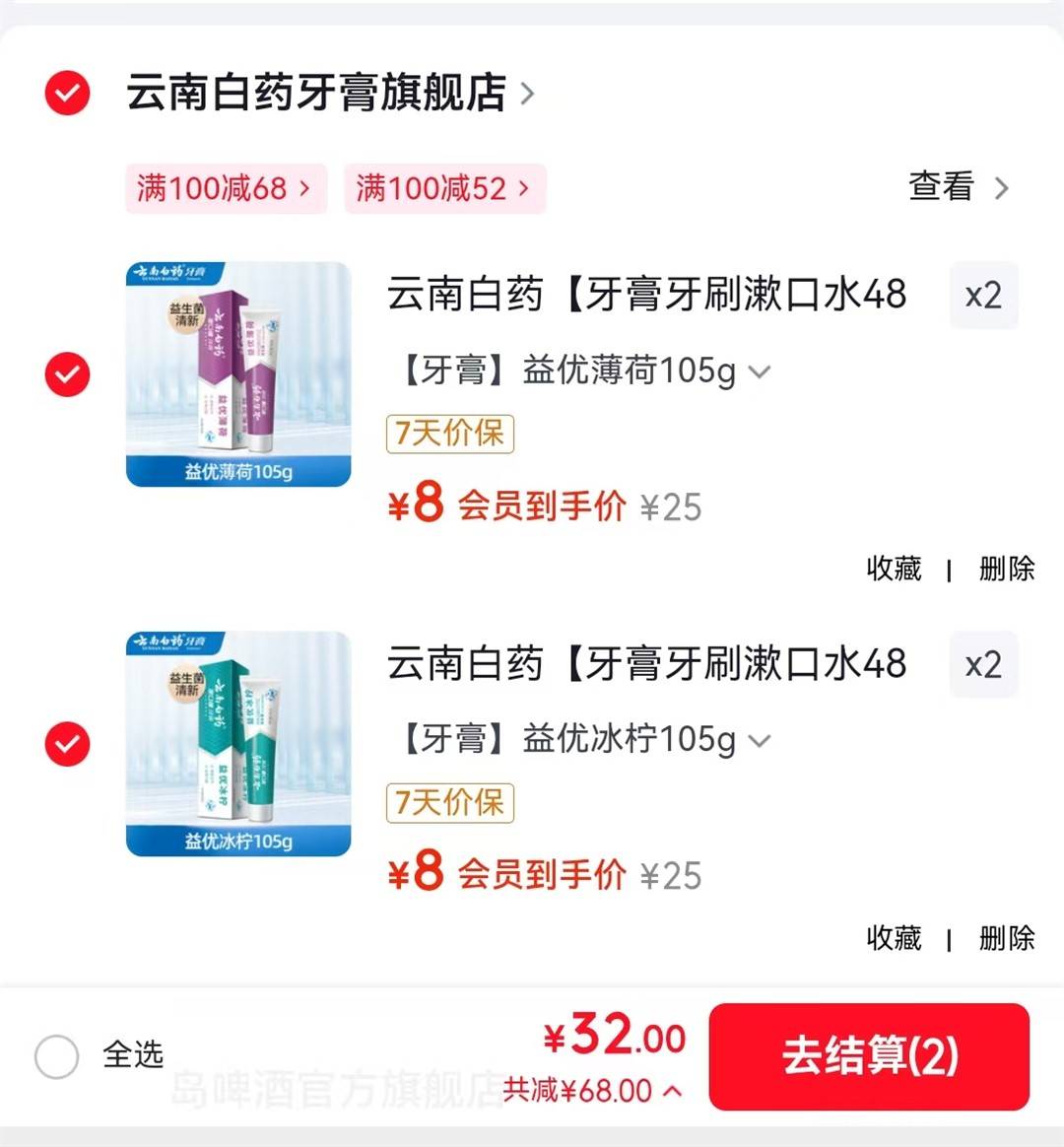This screenshot has height=1147, width=1064.
Task: Expand the 益优薄荷105g variant dropdown
Action: tap(583, 371)
